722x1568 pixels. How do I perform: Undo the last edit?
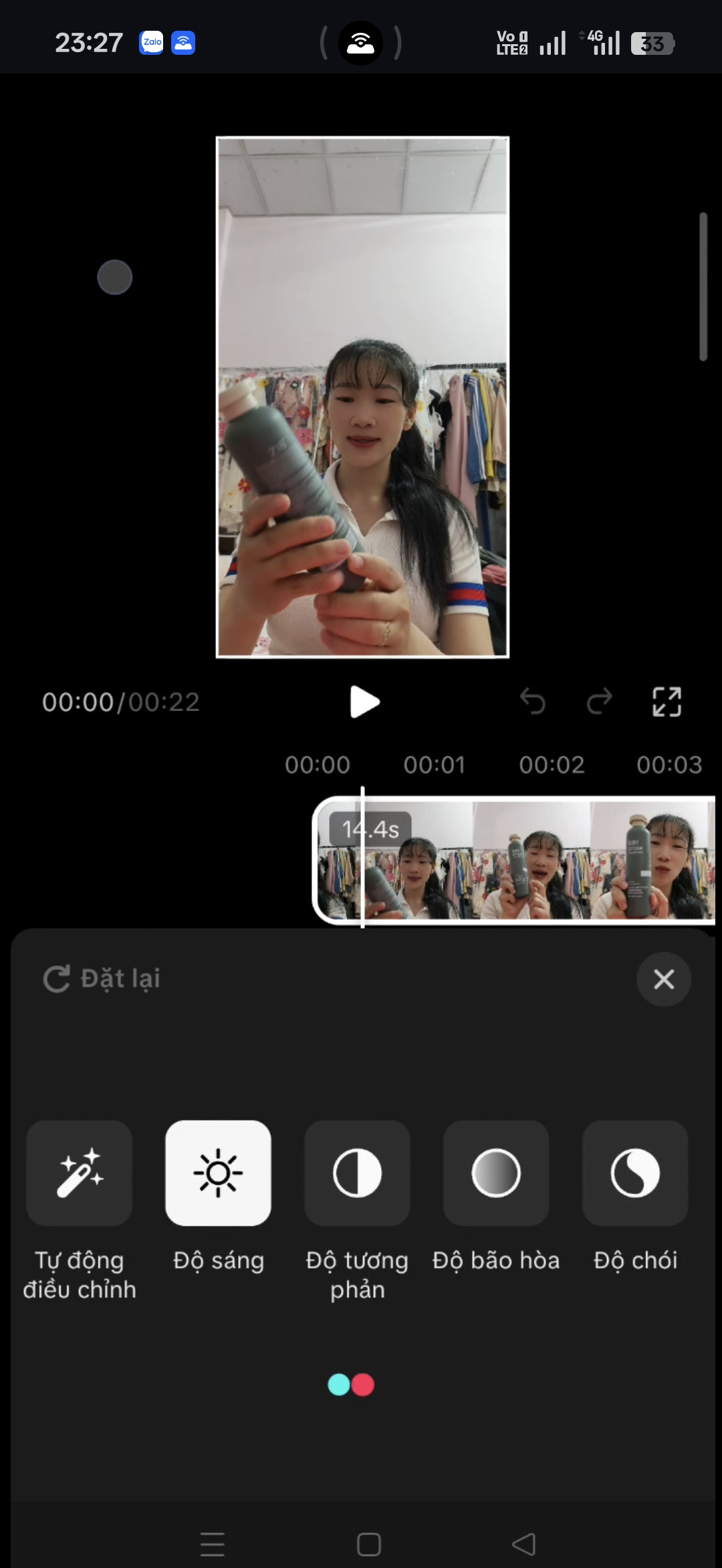[533, 702]
